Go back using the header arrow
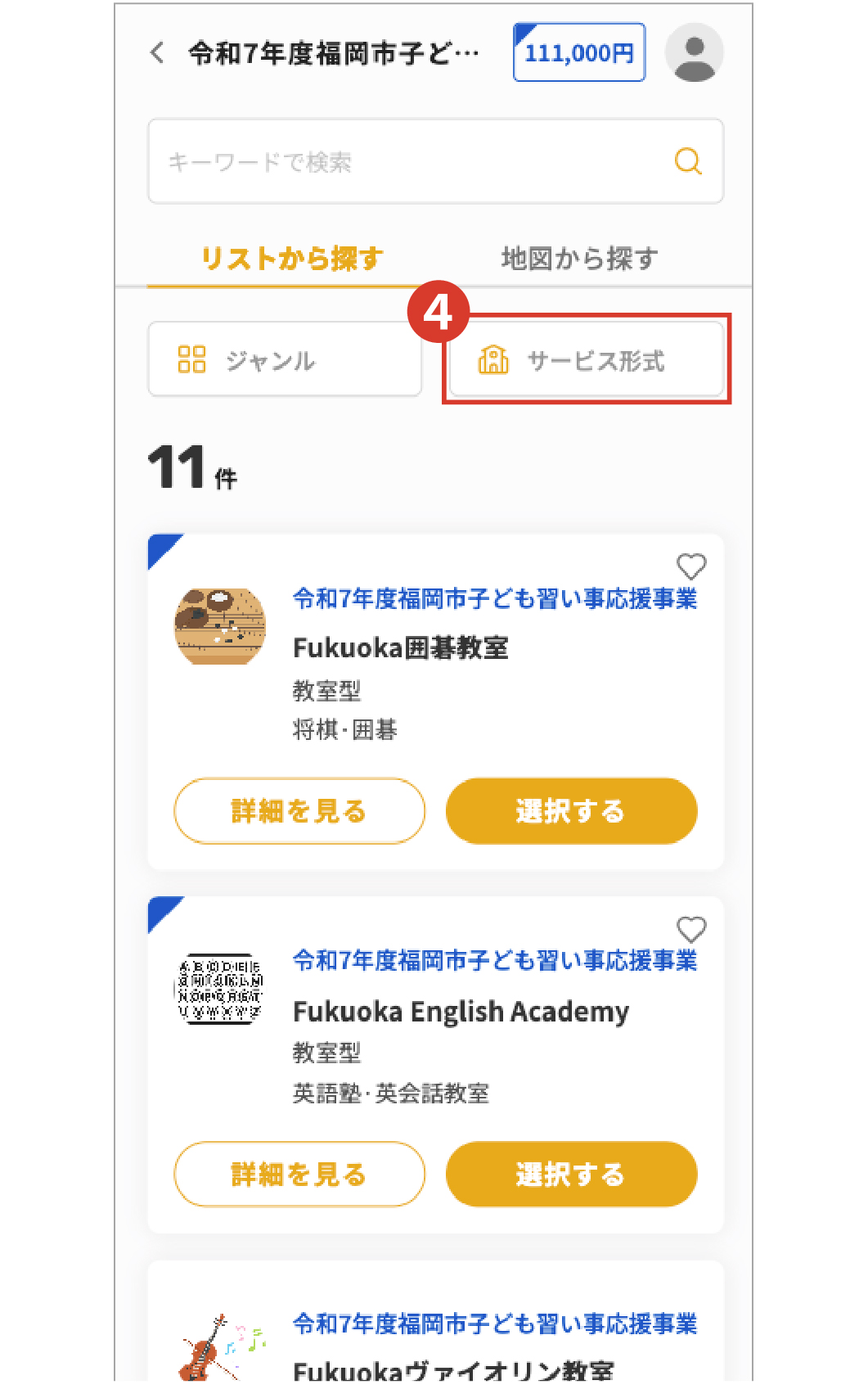Screen dimensions: 868x1389 click(x=158, y=53)
